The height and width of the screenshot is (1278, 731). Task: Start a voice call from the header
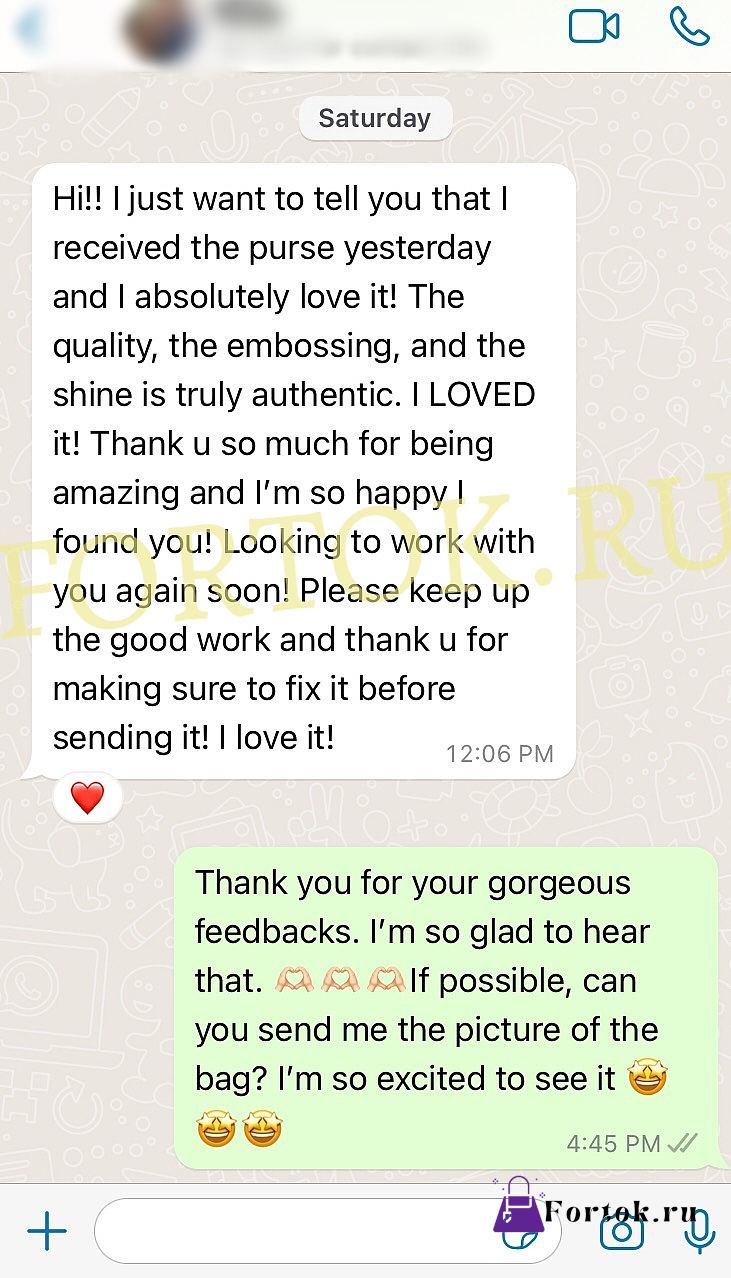click(689, 26)
